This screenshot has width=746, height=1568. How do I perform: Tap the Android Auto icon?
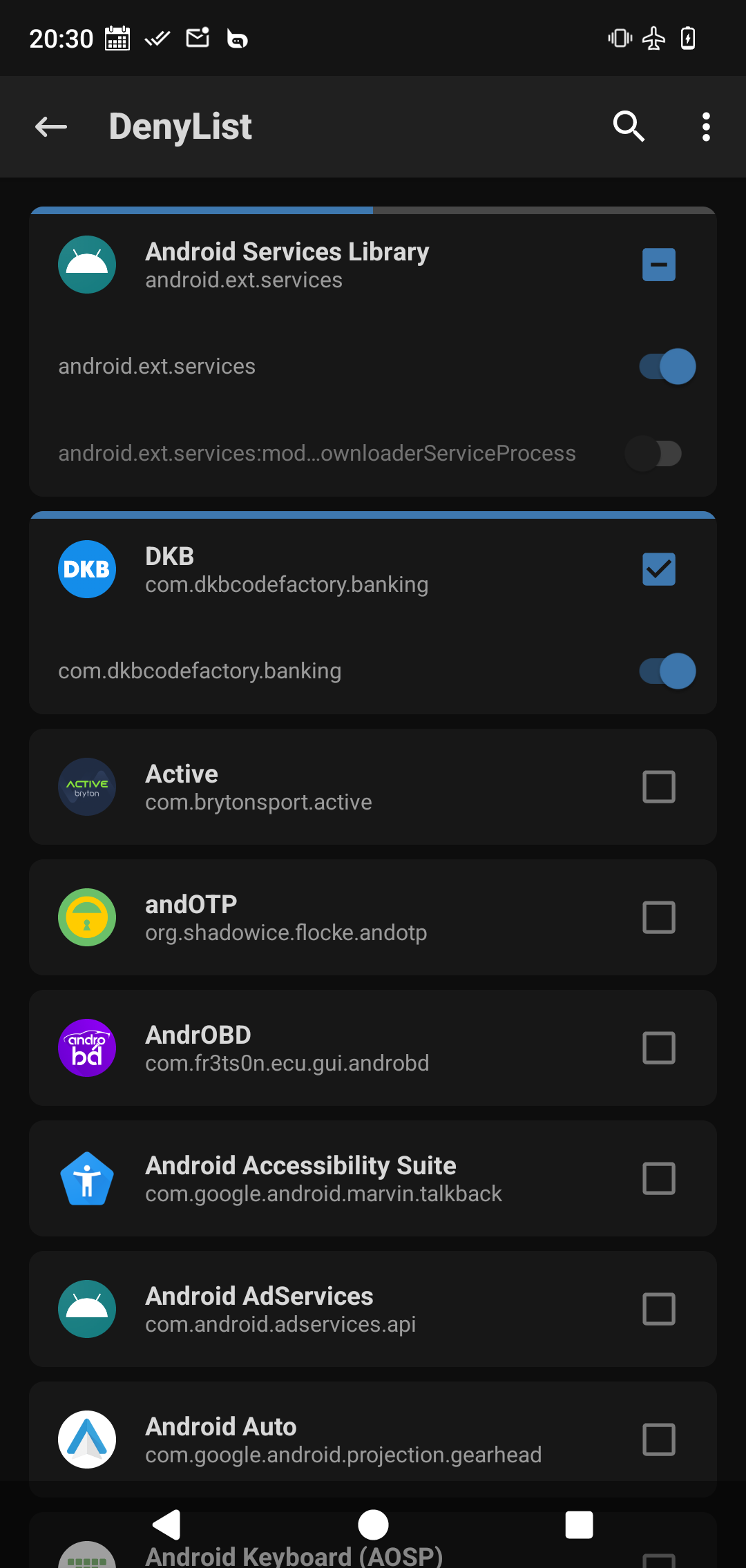(x=86, y=1440)
